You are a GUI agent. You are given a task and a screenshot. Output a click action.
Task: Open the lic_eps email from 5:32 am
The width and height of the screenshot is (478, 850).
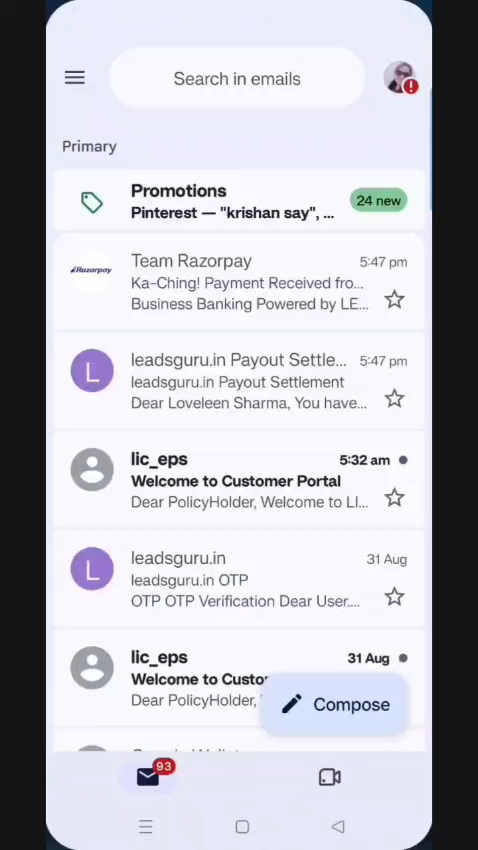239,480
